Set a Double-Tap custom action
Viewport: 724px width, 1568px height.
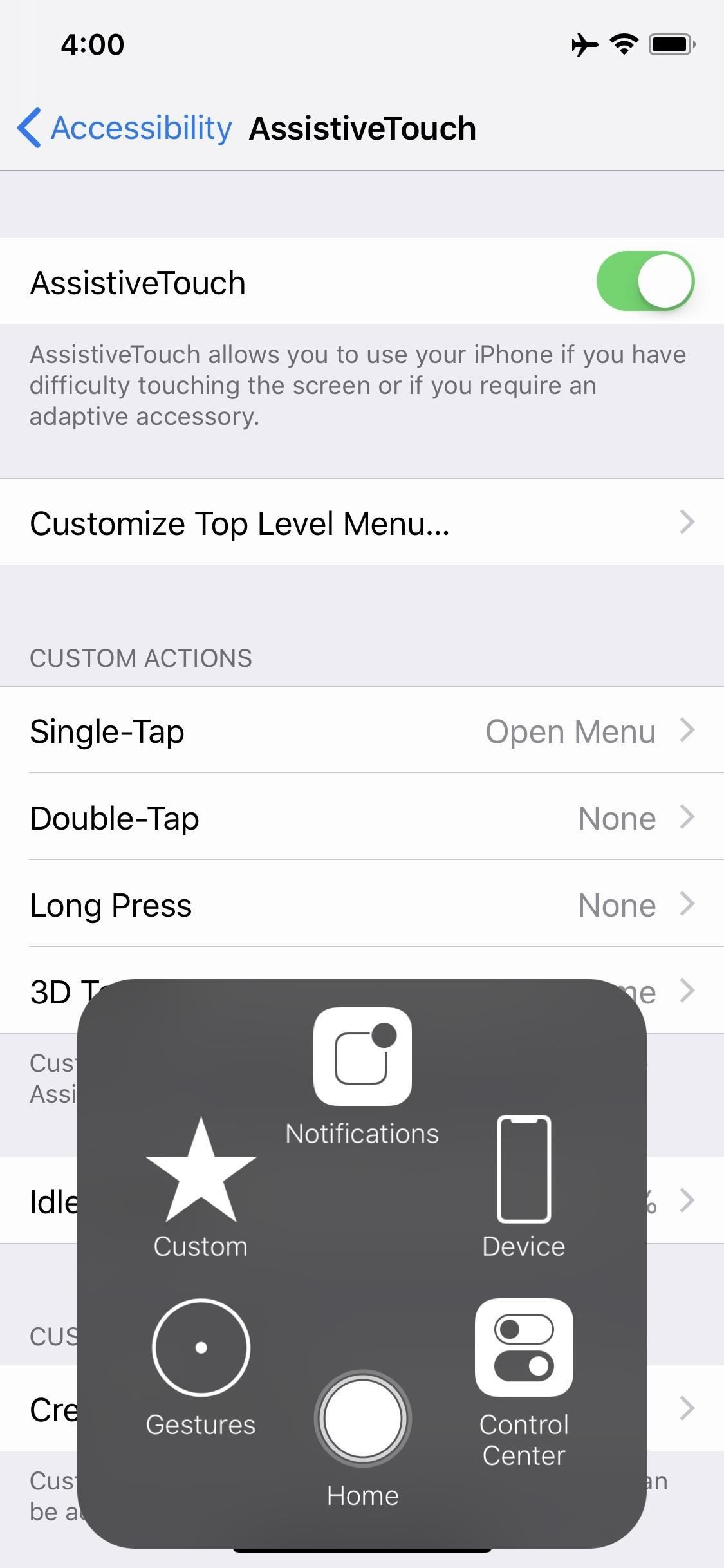coord(362,817)
